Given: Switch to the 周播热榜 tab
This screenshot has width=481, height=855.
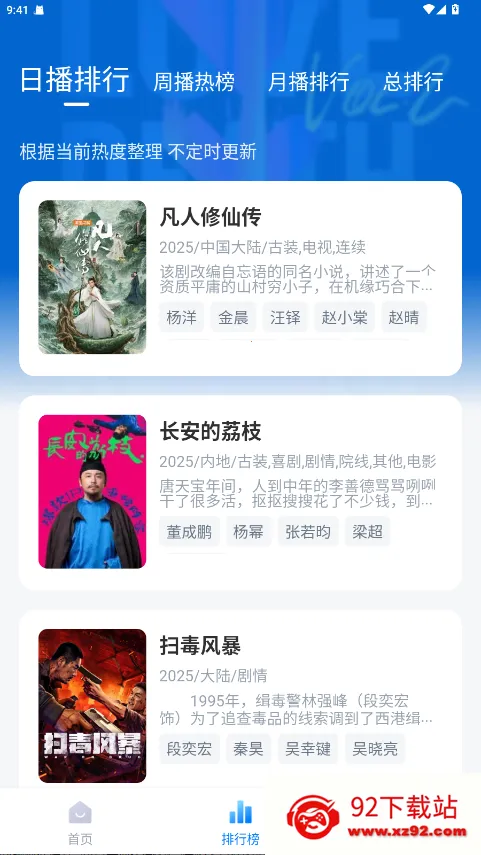Looking at the screenshot, I should click(194, 82).
